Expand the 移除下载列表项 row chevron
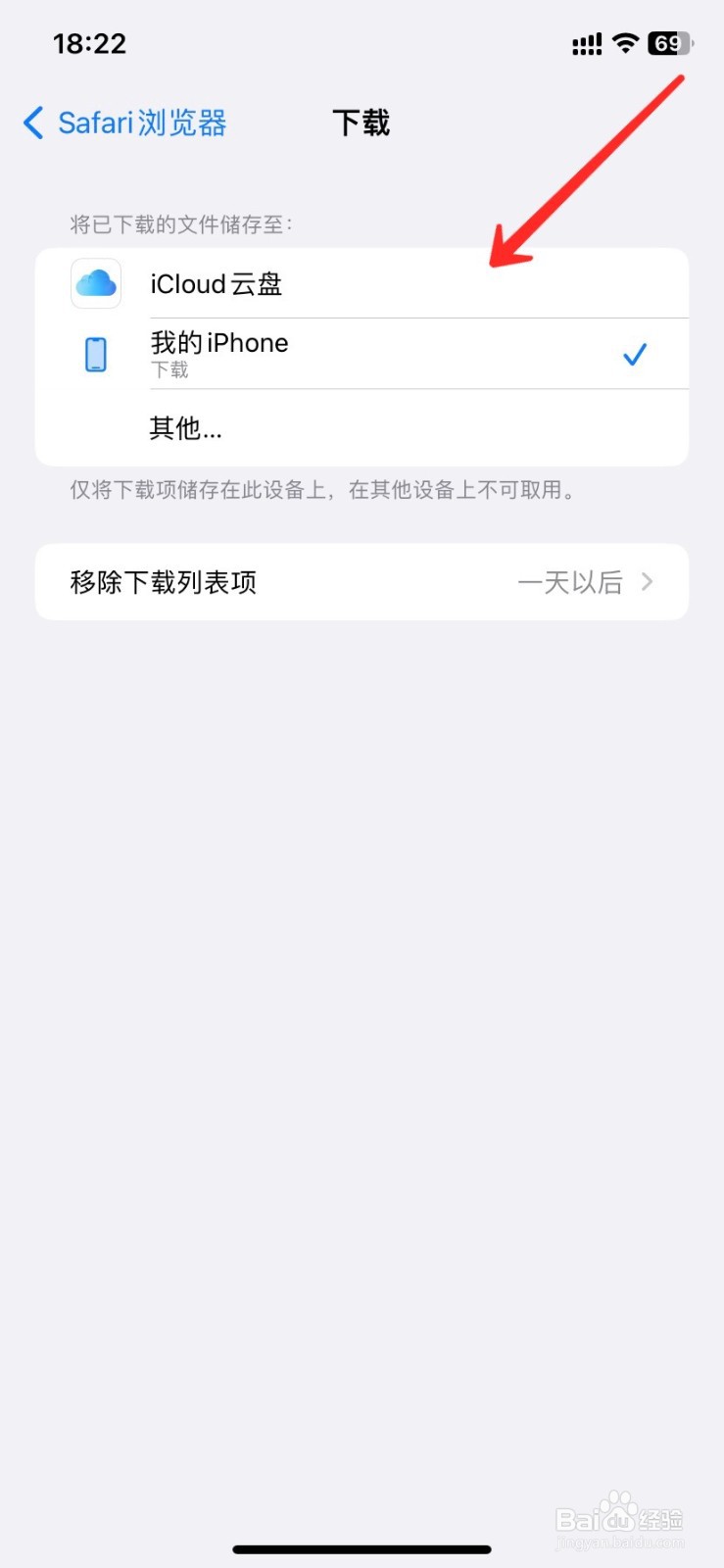724x1568 pixels. tap(647, 581)
